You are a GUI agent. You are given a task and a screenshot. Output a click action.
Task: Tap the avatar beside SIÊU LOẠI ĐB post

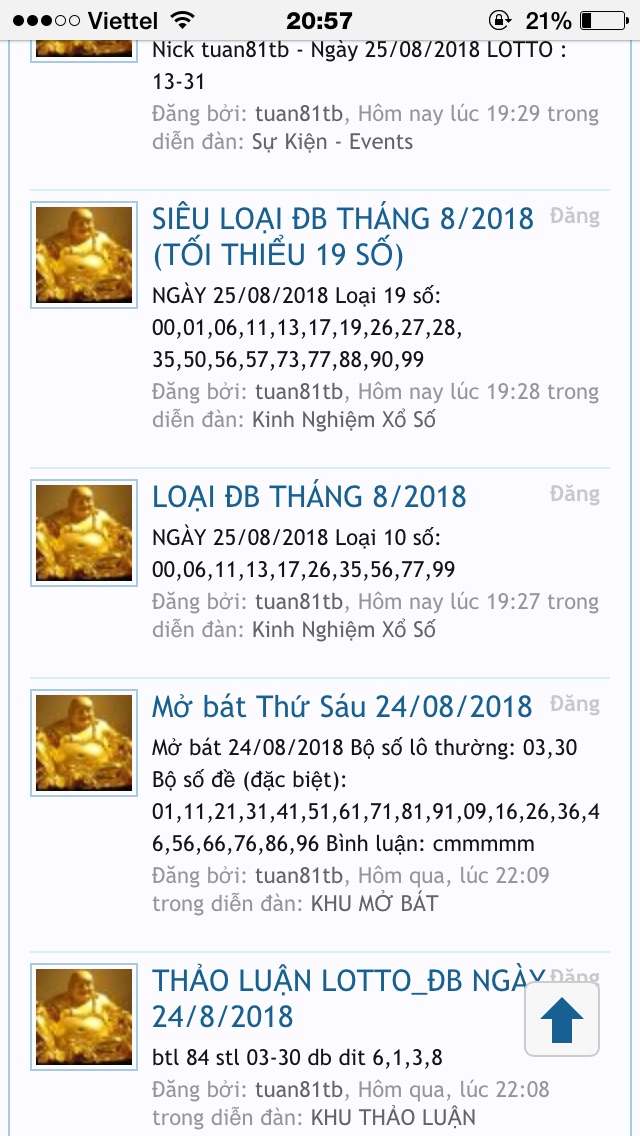click(84, 255)
